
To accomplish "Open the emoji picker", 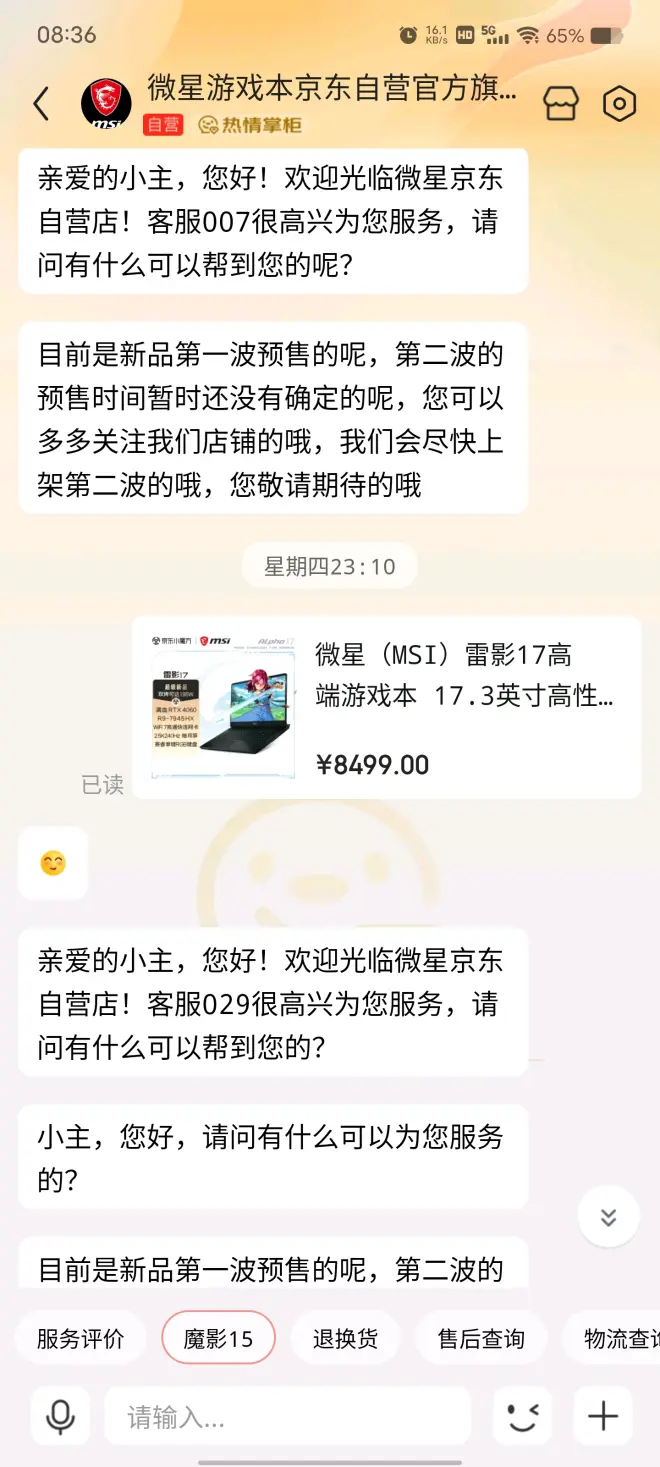I will pos(522,1416).
